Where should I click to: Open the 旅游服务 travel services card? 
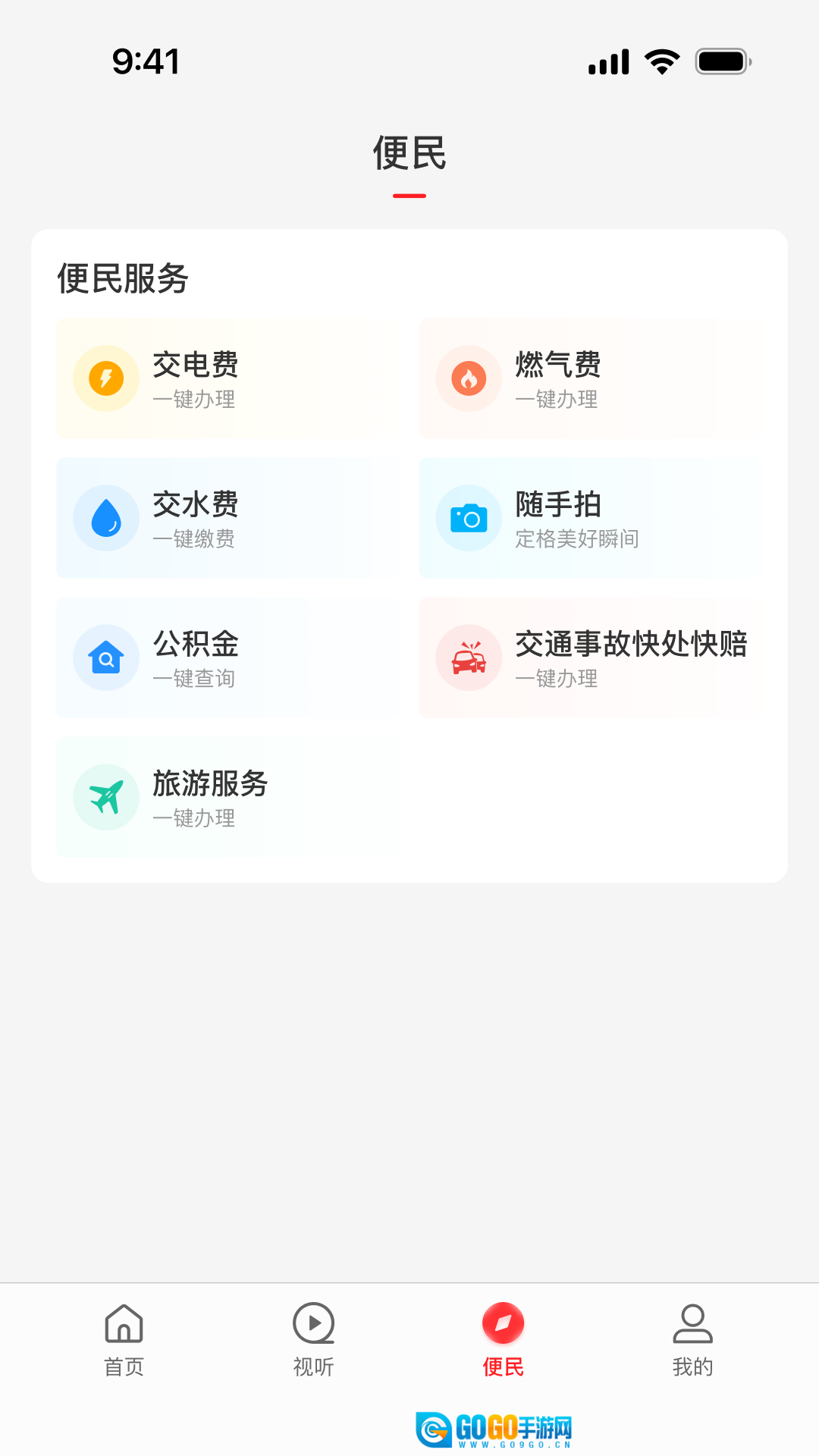(x=227, y=797)
